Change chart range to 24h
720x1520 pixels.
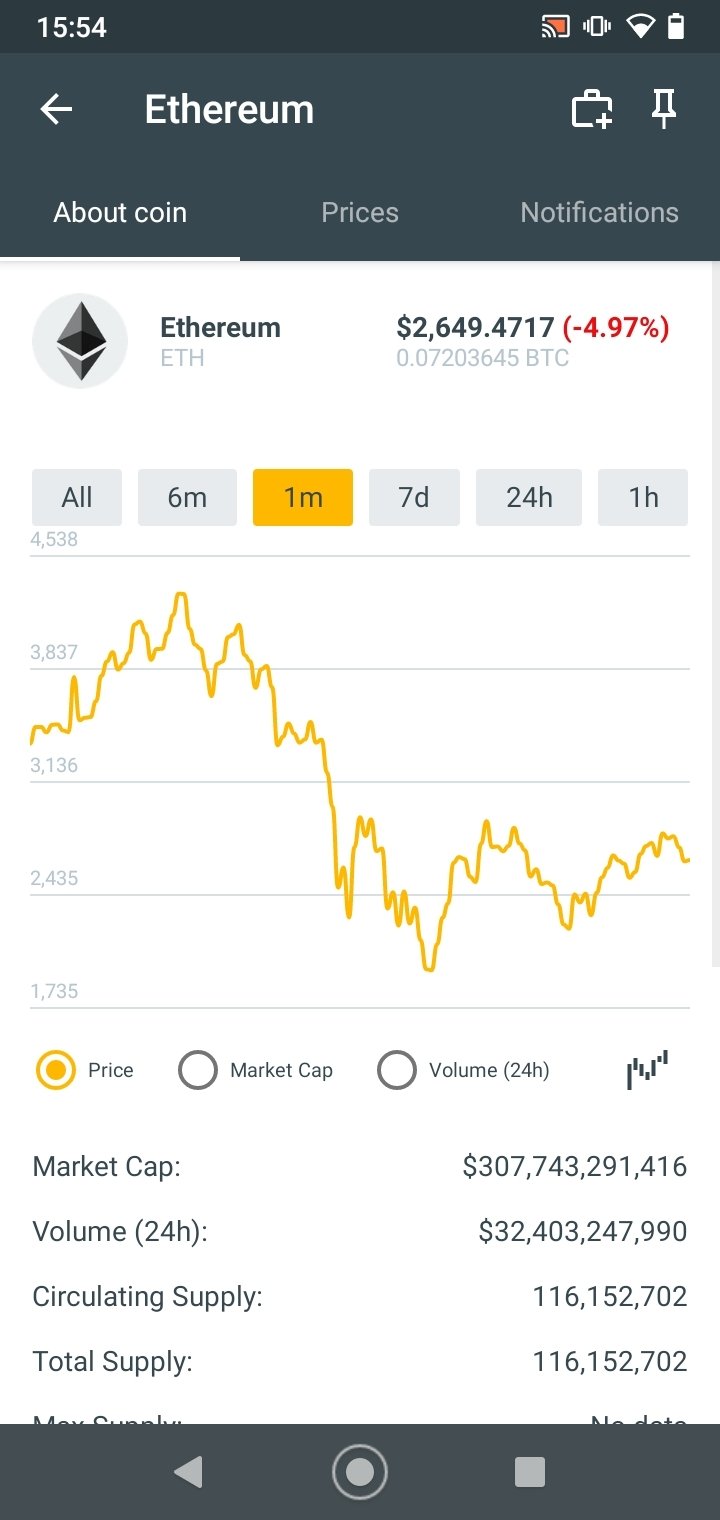tap(529, 497)
